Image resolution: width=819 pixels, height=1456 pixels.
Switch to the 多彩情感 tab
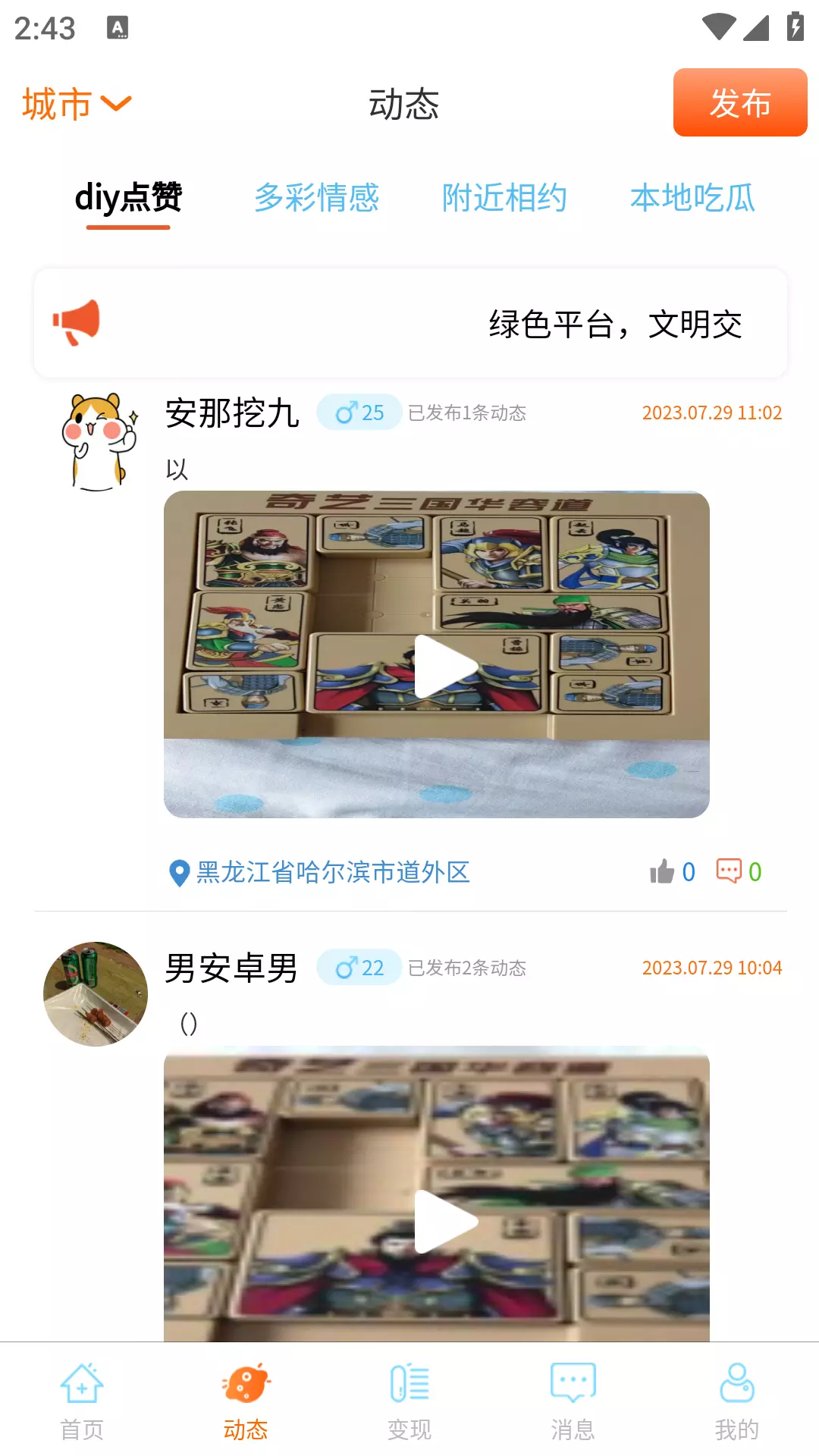click(317, 197)
